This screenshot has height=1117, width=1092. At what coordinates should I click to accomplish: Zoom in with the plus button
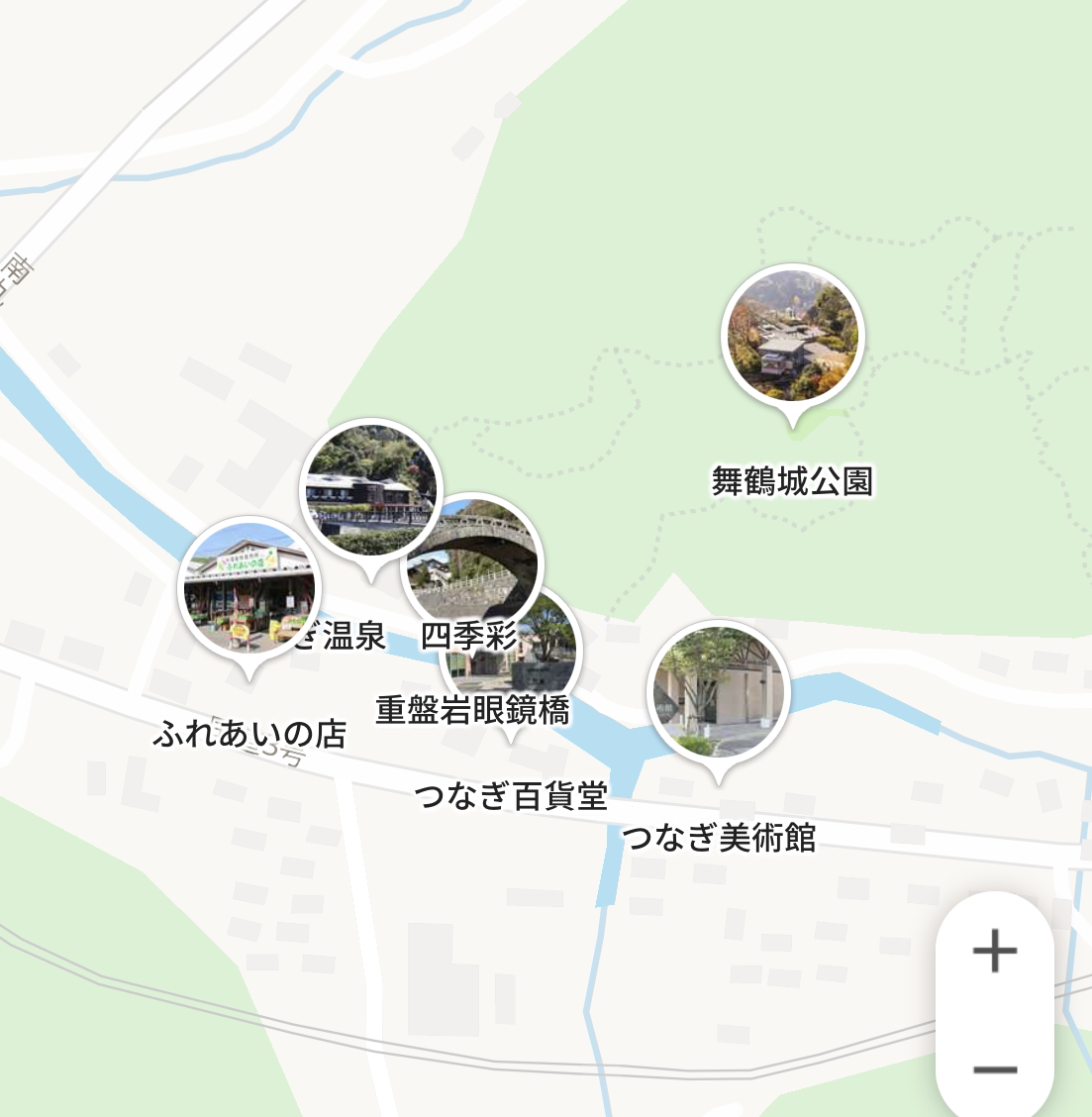point(994,953)
